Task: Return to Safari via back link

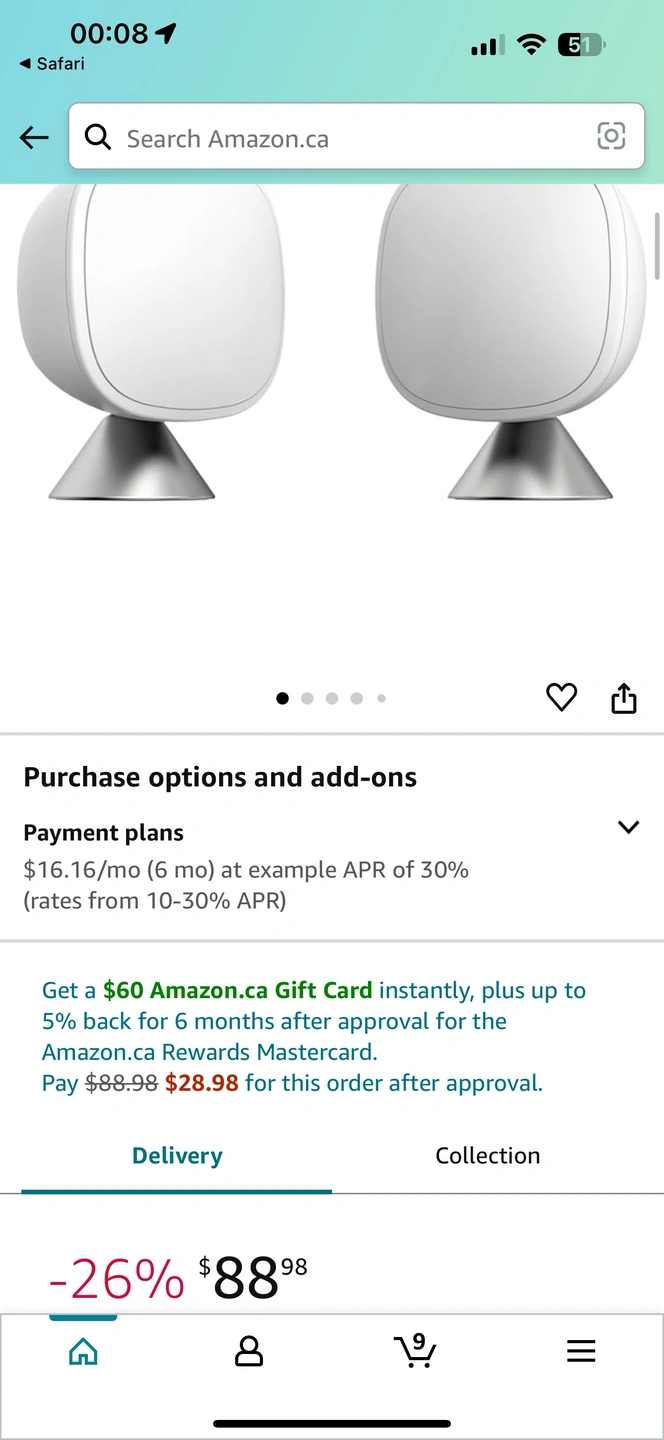Action: click(52, 64)
